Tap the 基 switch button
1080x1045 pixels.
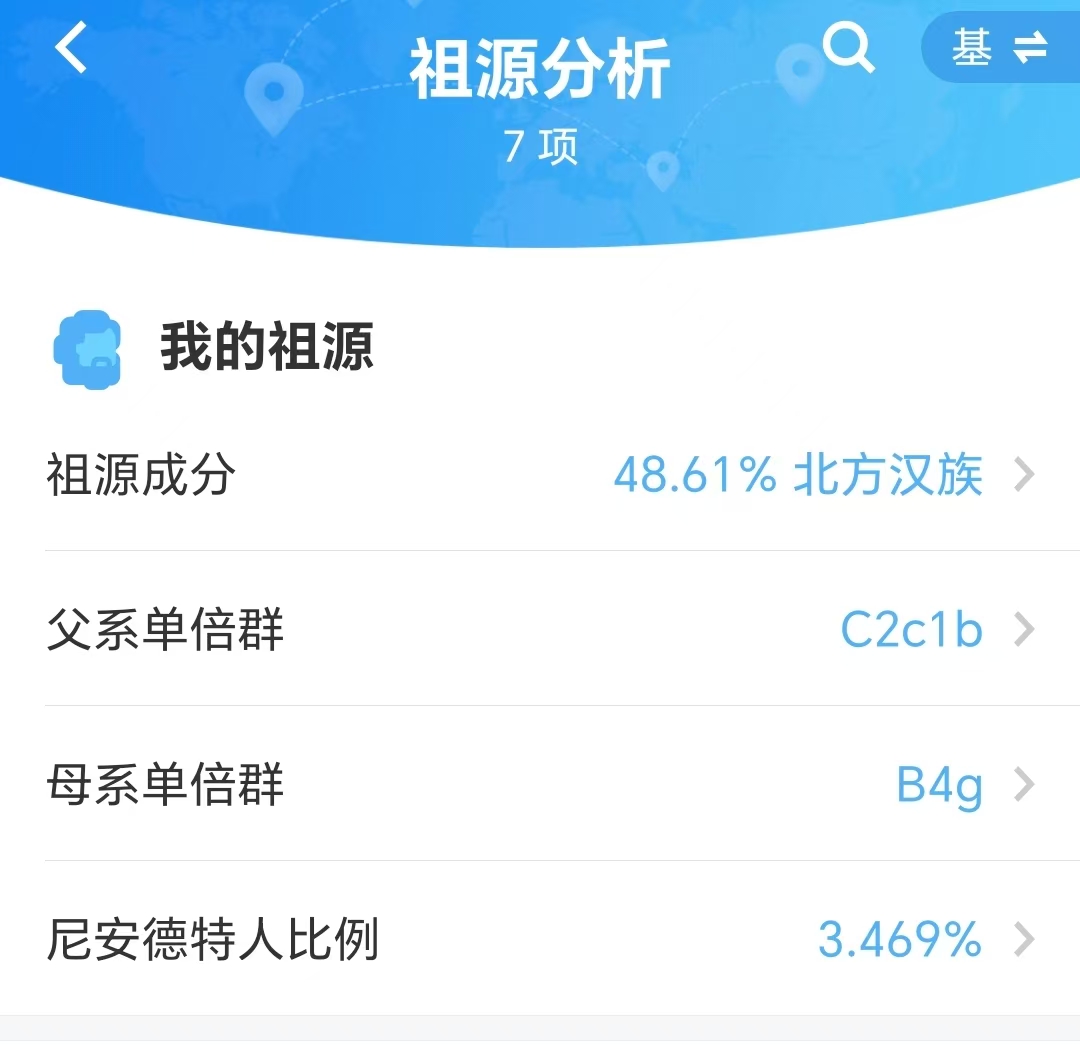point(998,47)
